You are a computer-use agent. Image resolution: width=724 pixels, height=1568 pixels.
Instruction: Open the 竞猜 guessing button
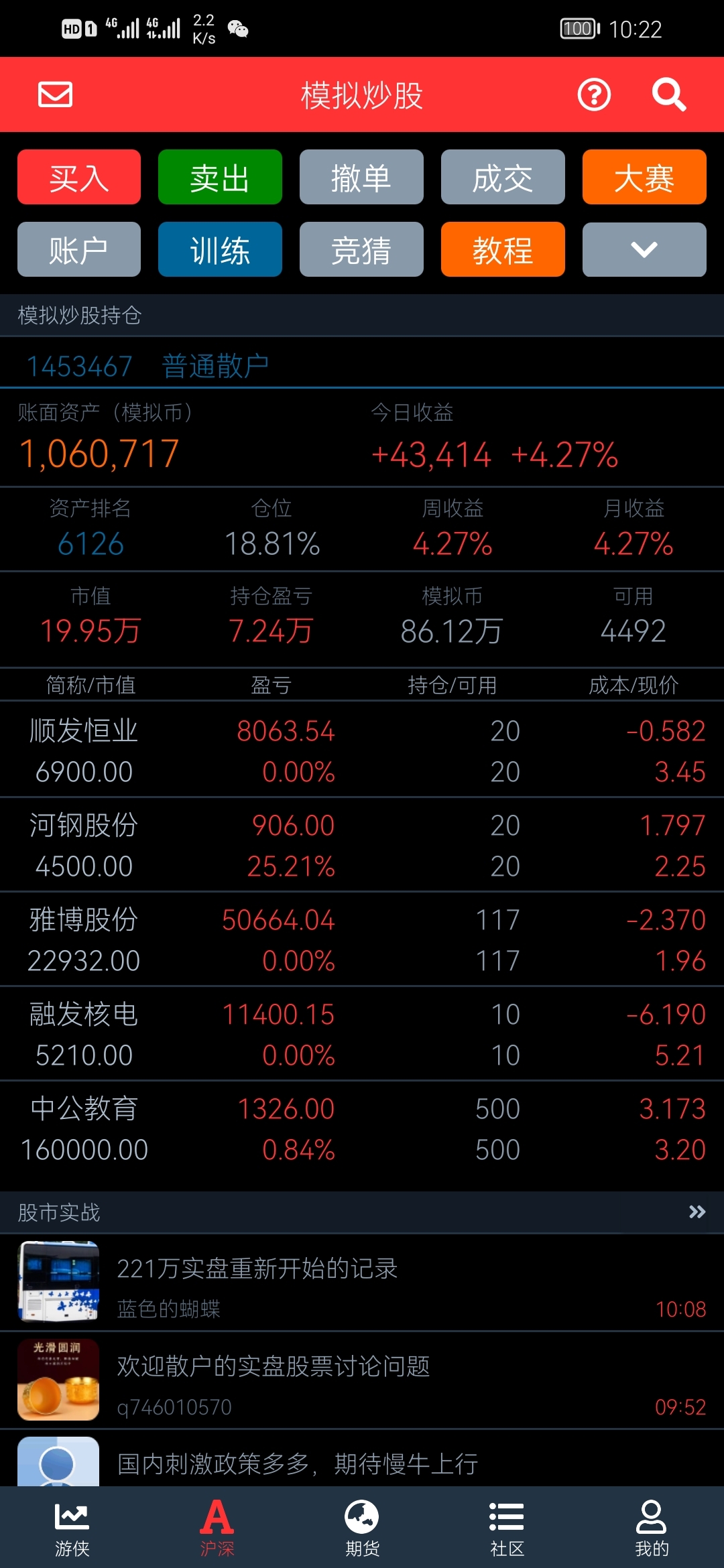tap(361, 250)
